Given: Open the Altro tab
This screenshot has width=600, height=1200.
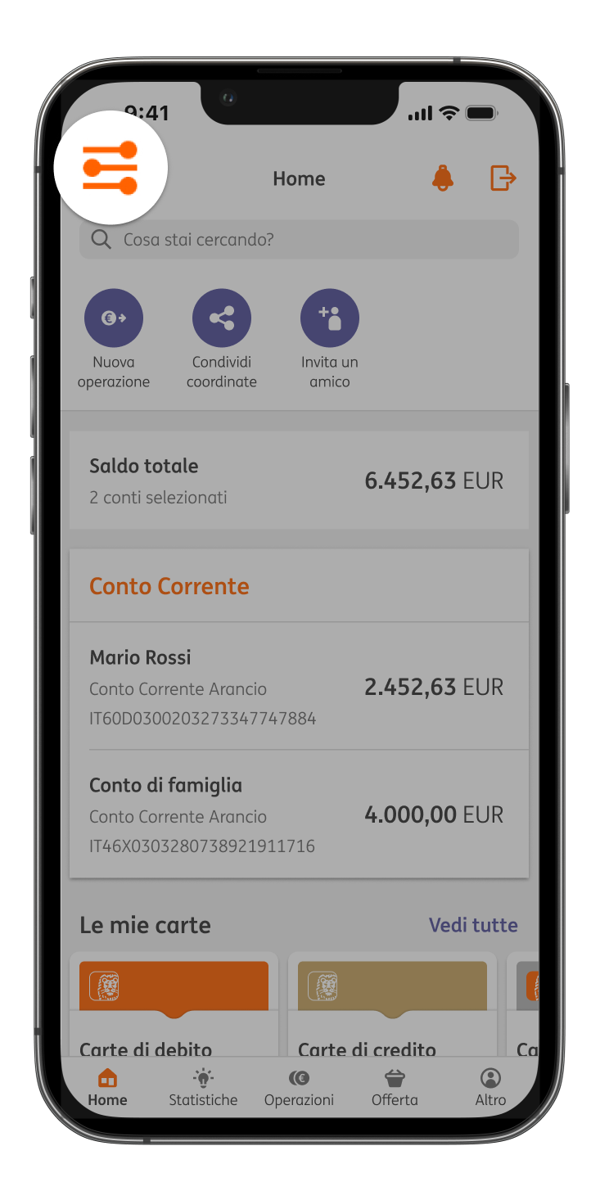Looking at the screenshot, I should tap(490, 1087).
